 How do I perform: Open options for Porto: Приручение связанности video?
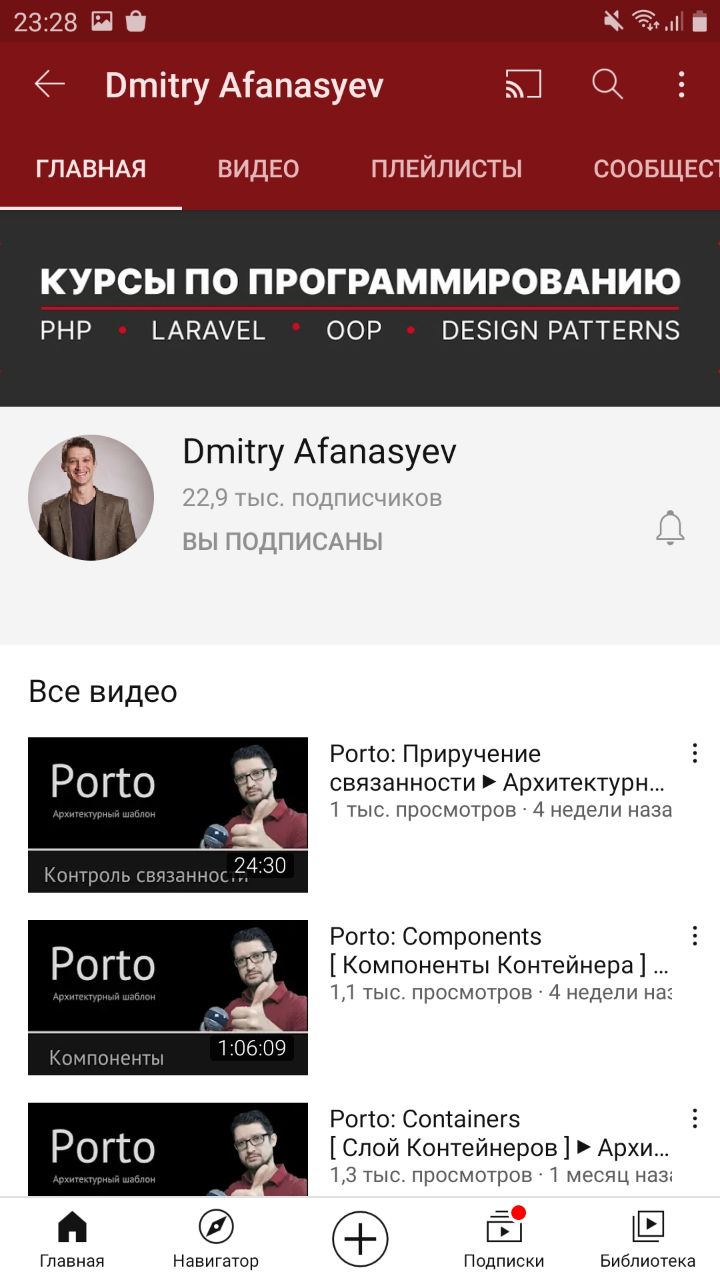pyautogui.click(x=694, y=754)
